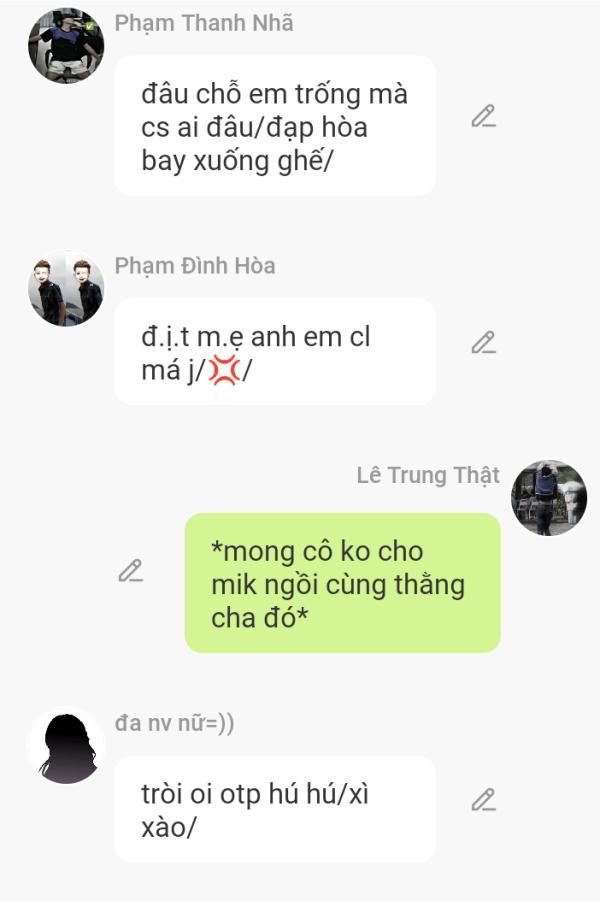Image resolution: width=600 pixels, height=901 pixels.
Task: Edit Phạm Đình Hòa's message
Action: point(484,343)
